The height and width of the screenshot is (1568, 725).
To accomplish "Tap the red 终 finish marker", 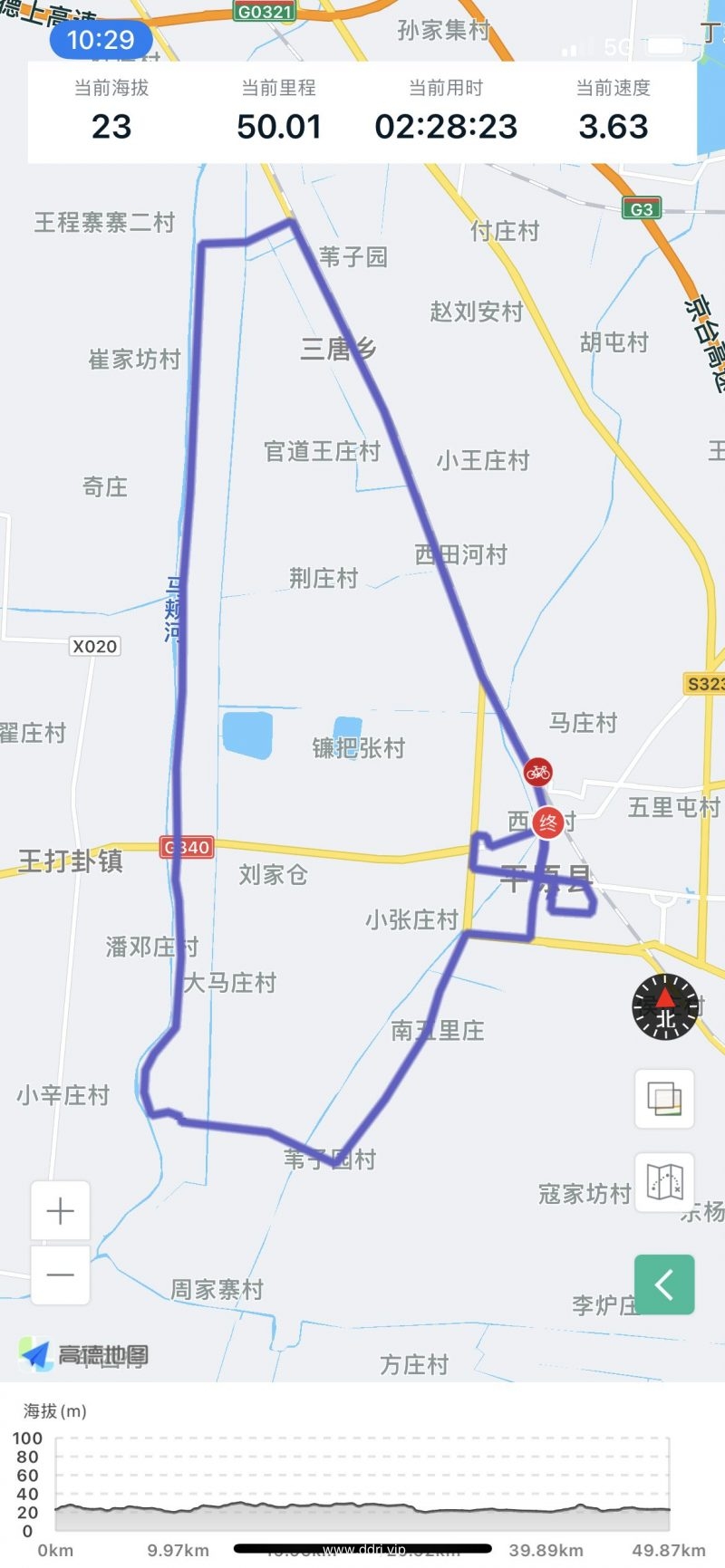I will pos(547,822).
